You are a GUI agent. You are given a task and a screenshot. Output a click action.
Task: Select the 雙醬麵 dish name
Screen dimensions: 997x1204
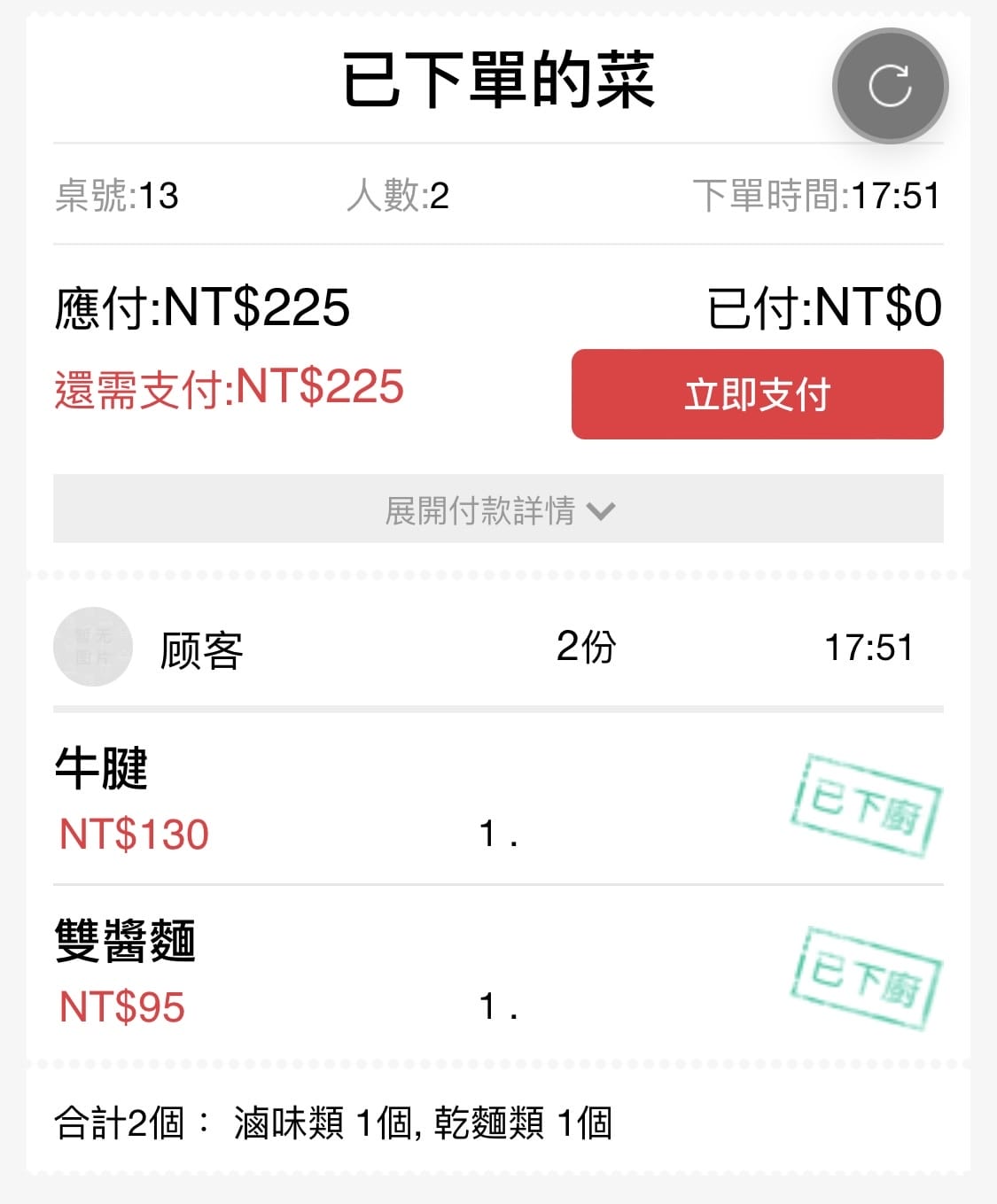(128, 943)
